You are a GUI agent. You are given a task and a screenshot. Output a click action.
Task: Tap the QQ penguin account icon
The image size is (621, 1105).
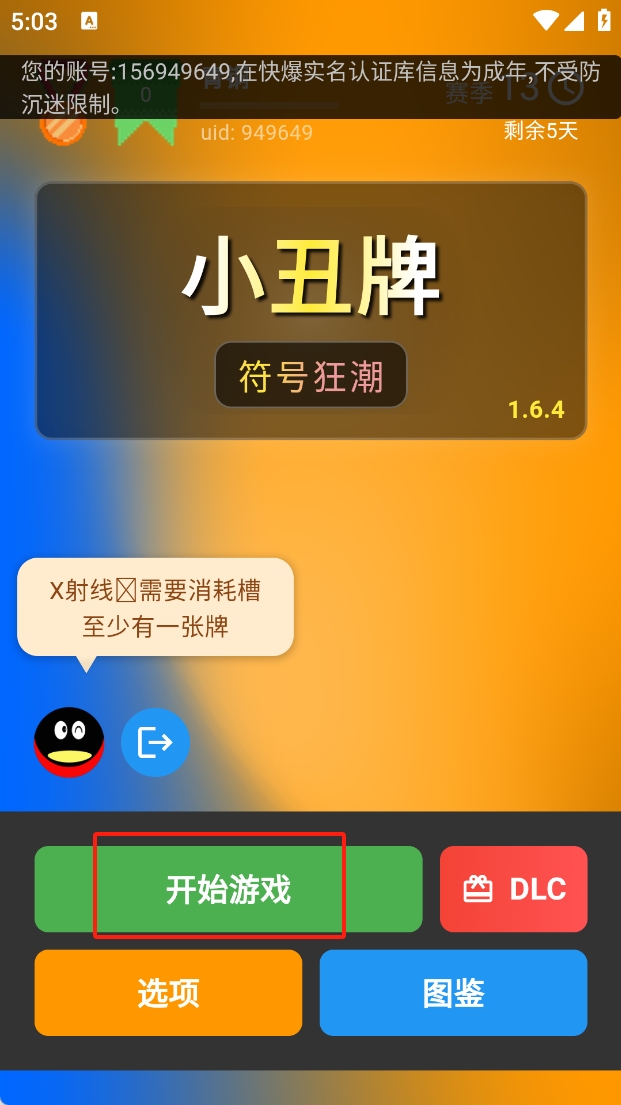click(x=69, y=742)
